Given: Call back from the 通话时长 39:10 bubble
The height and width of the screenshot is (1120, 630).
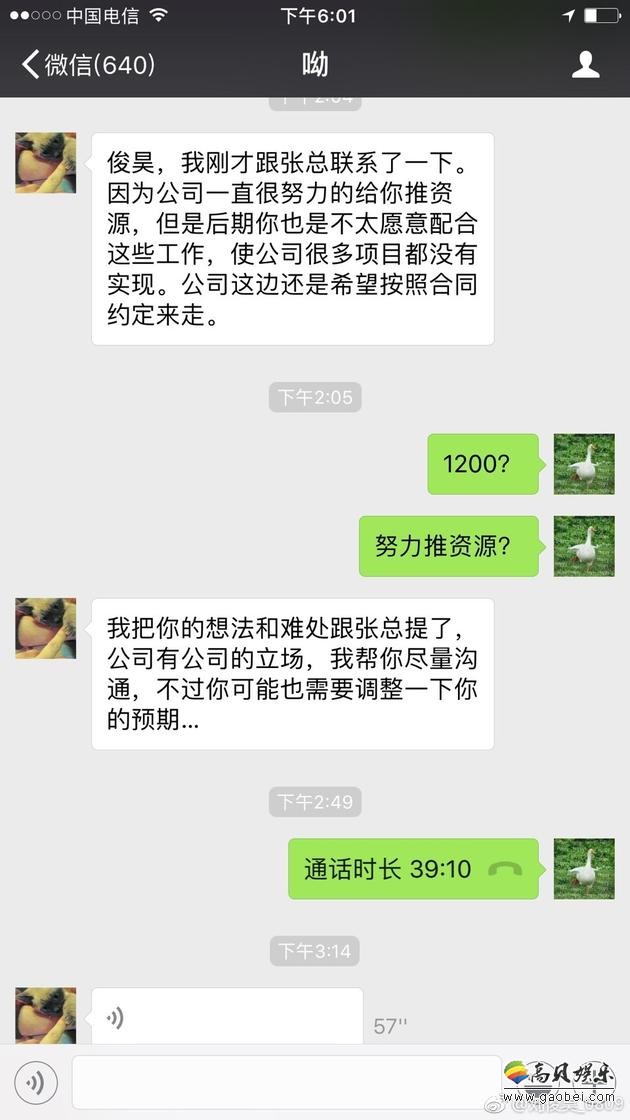Looking at the screenshot, I should coord(413,869).
